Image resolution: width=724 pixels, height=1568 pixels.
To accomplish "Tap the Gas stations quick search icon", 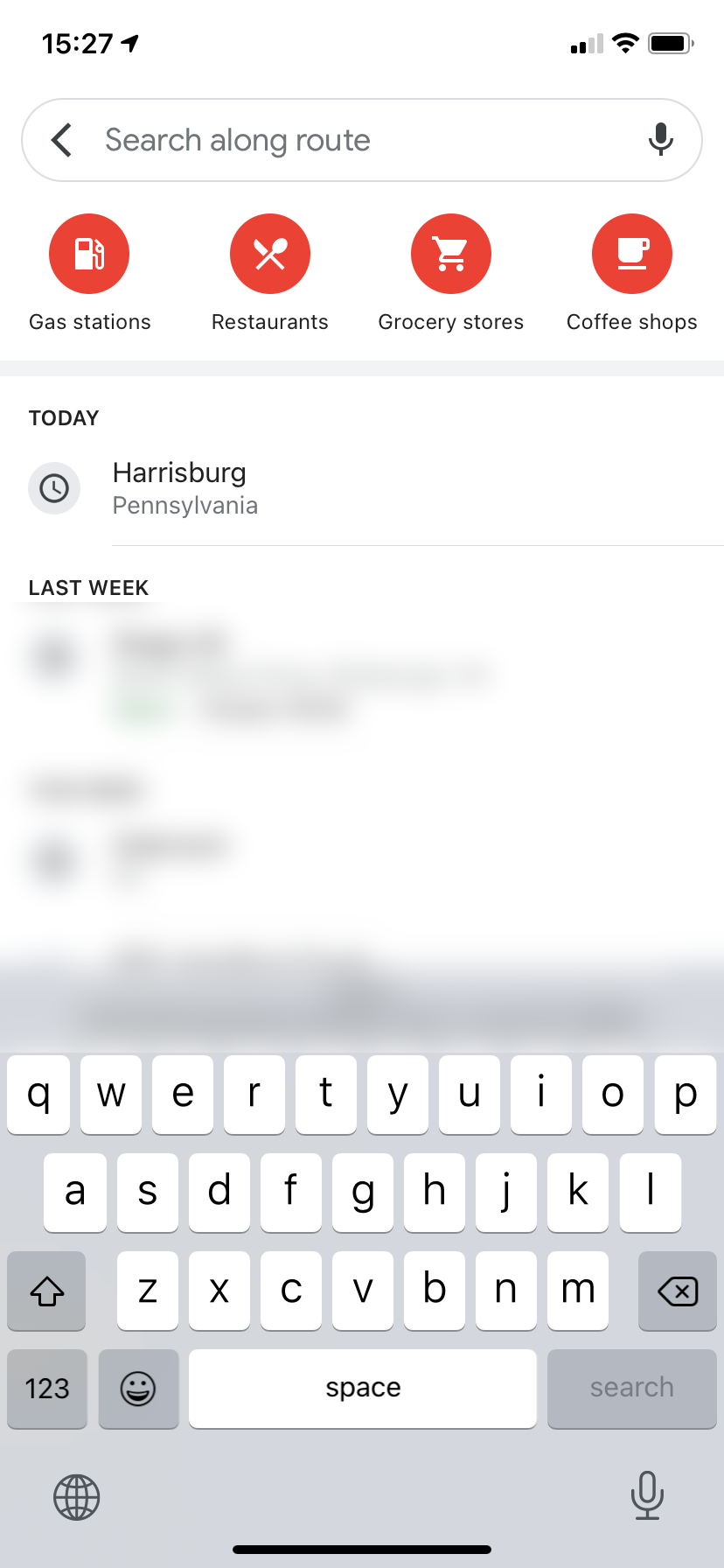I will (88, 253).
